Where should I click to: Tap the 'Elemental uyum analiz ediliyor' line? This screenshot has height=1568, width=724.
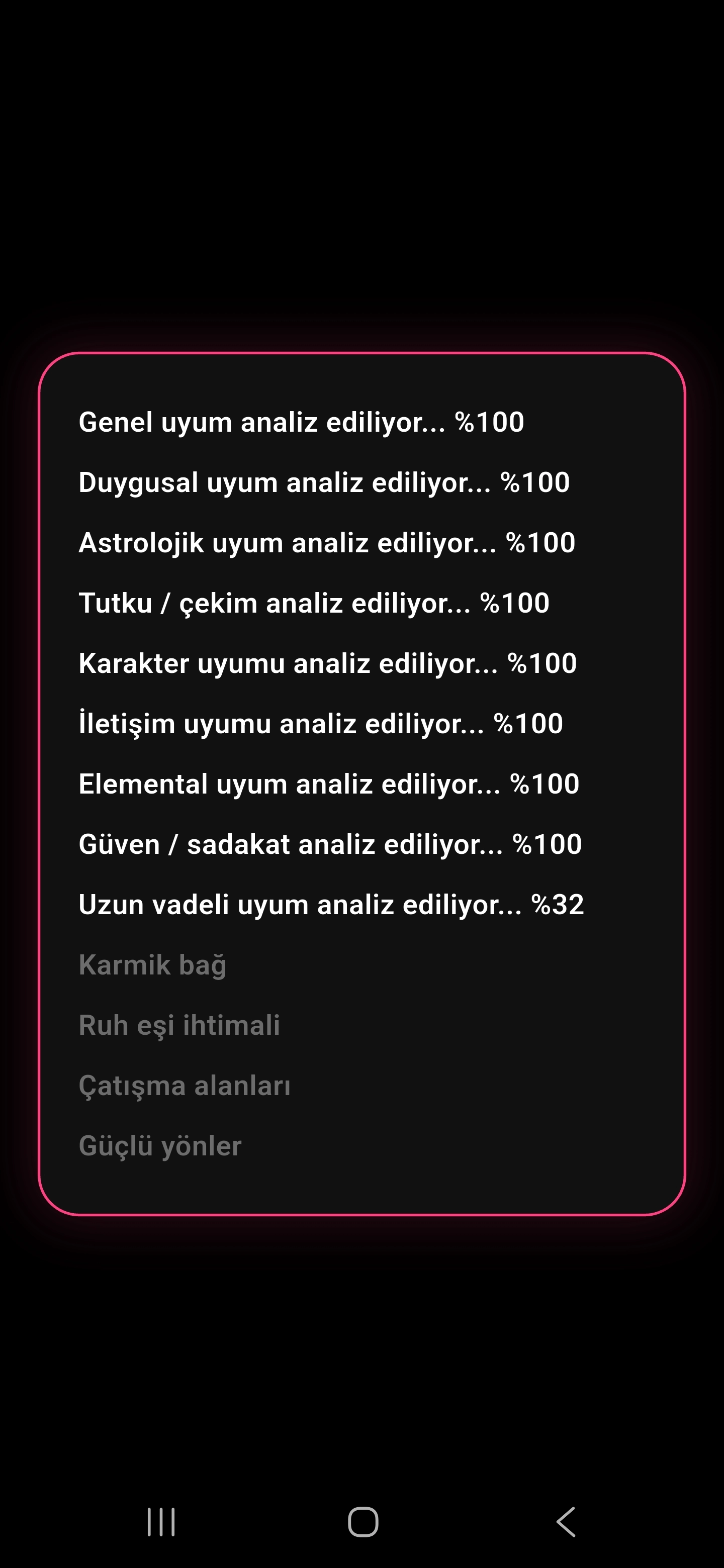[329, 783]
